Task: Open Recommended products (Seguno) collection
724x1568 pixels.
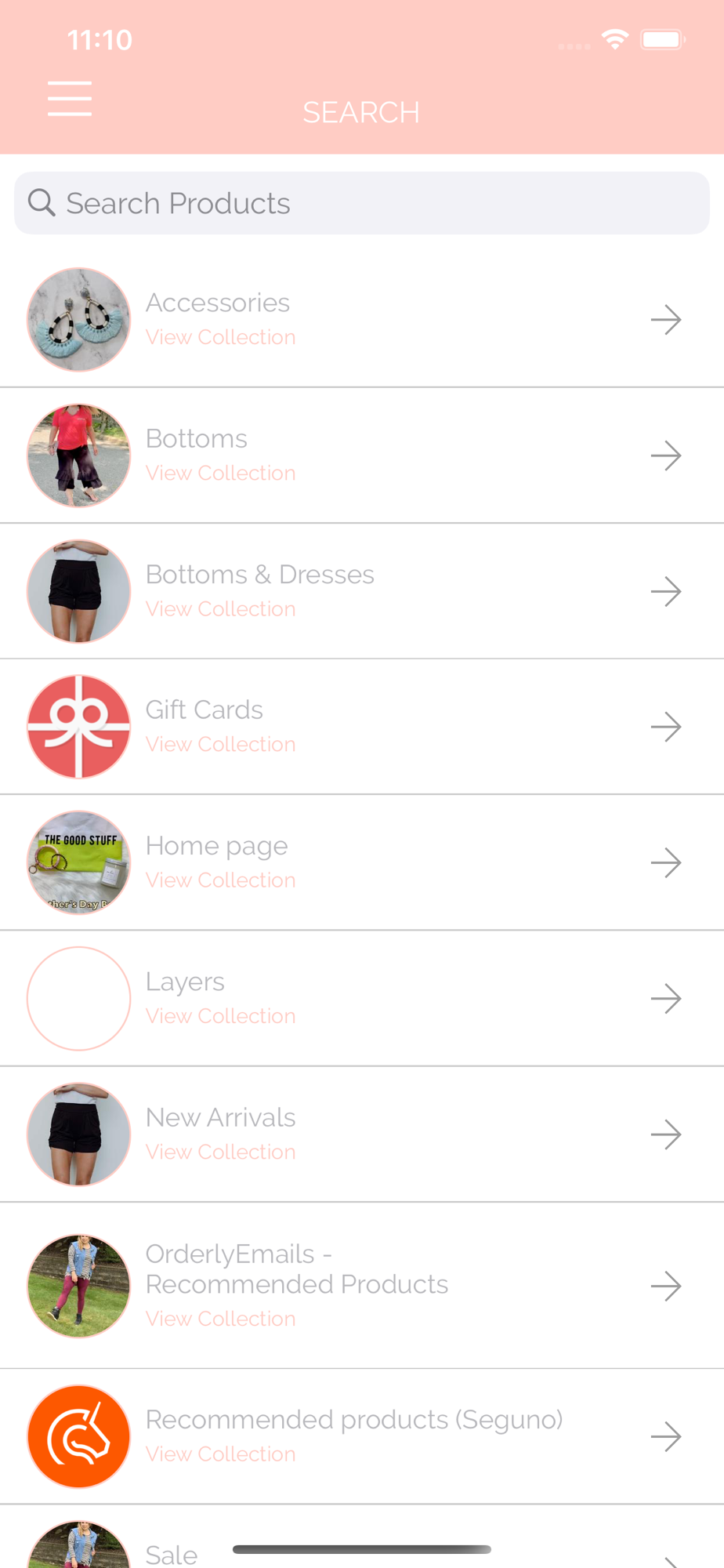Action: click(x=362, y=1436)
